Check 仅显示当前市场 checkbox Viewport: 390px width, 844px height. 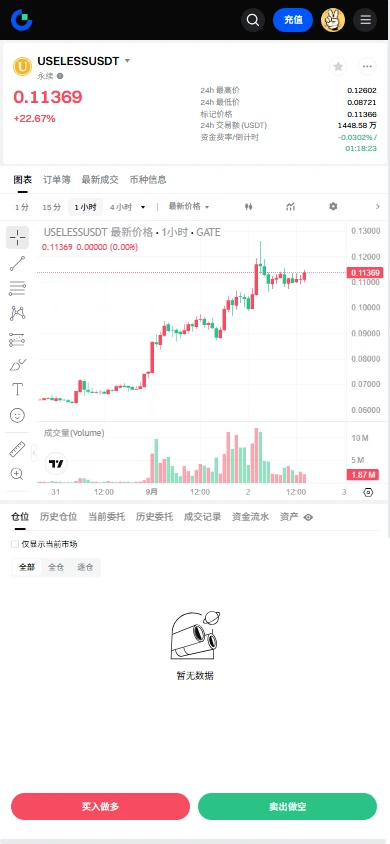(15, 544)
